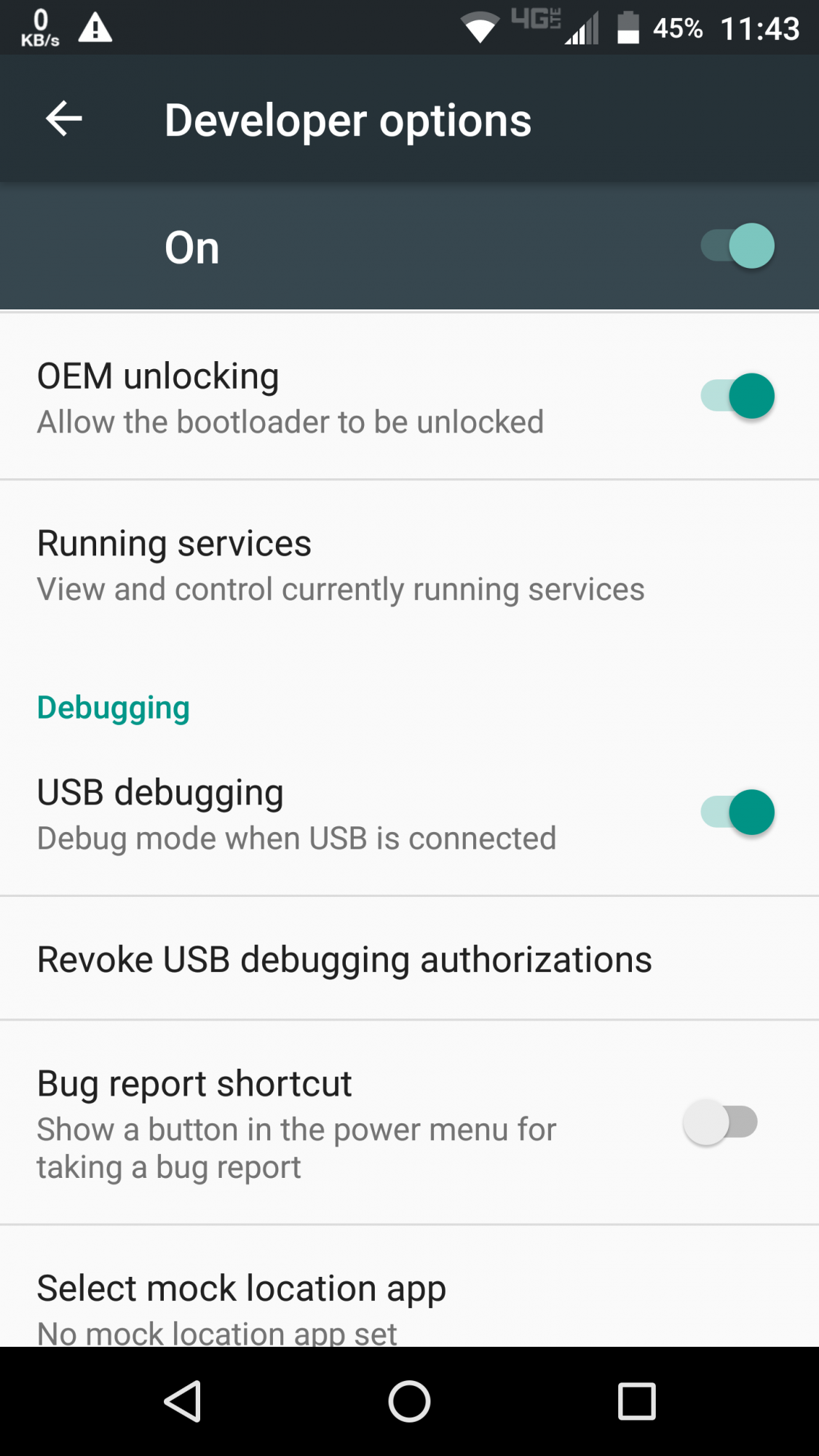Image resolution: width=819 pixels, height=1456 pixels.
Task: Open recent apps from navigation bar
Action: click(637, 1401)
